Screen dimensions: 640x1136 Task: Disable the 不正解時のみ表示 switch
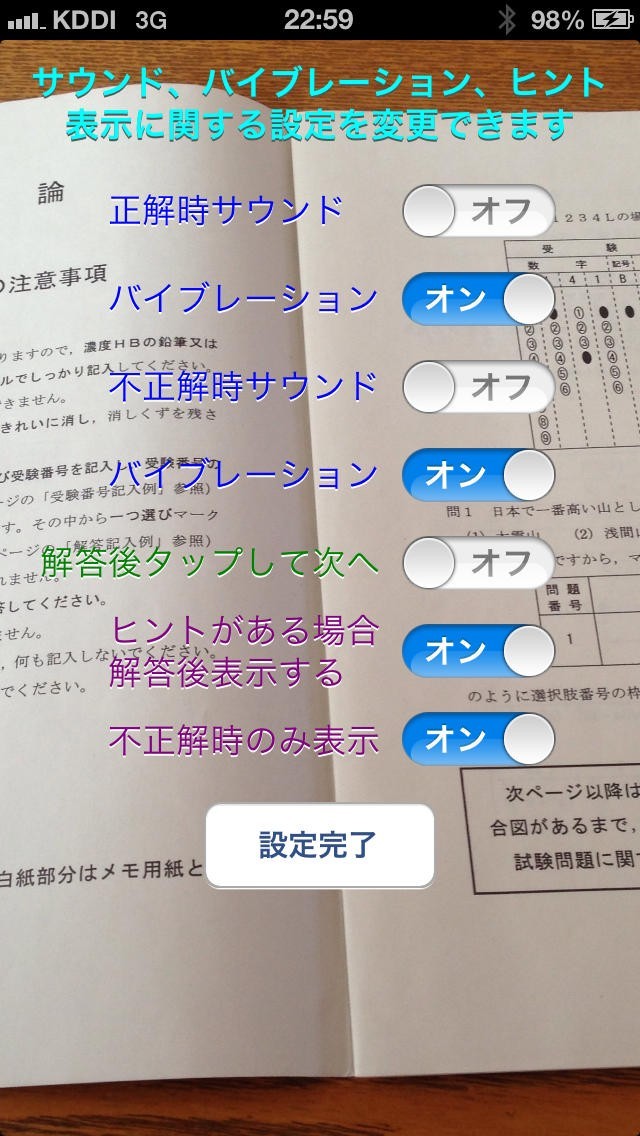point(478,739)
